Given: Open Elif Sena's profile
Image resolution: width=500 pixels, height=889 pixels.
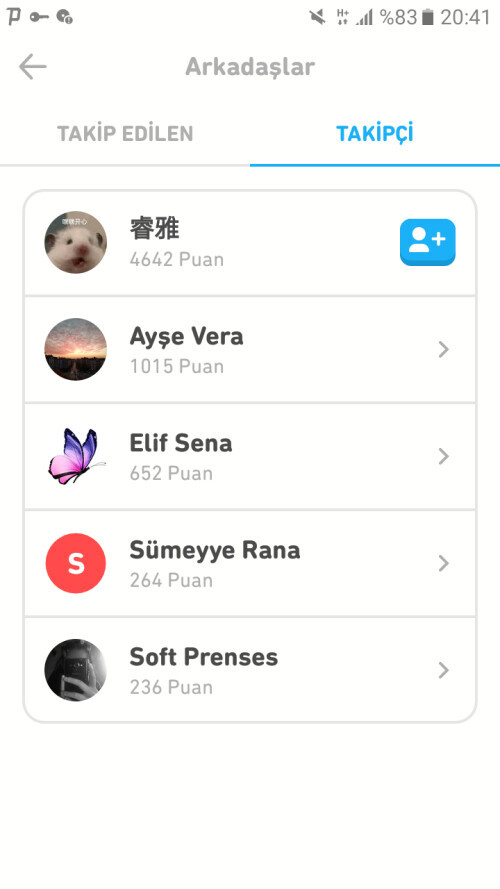Looking at the screenshot, I should [250, 456].
